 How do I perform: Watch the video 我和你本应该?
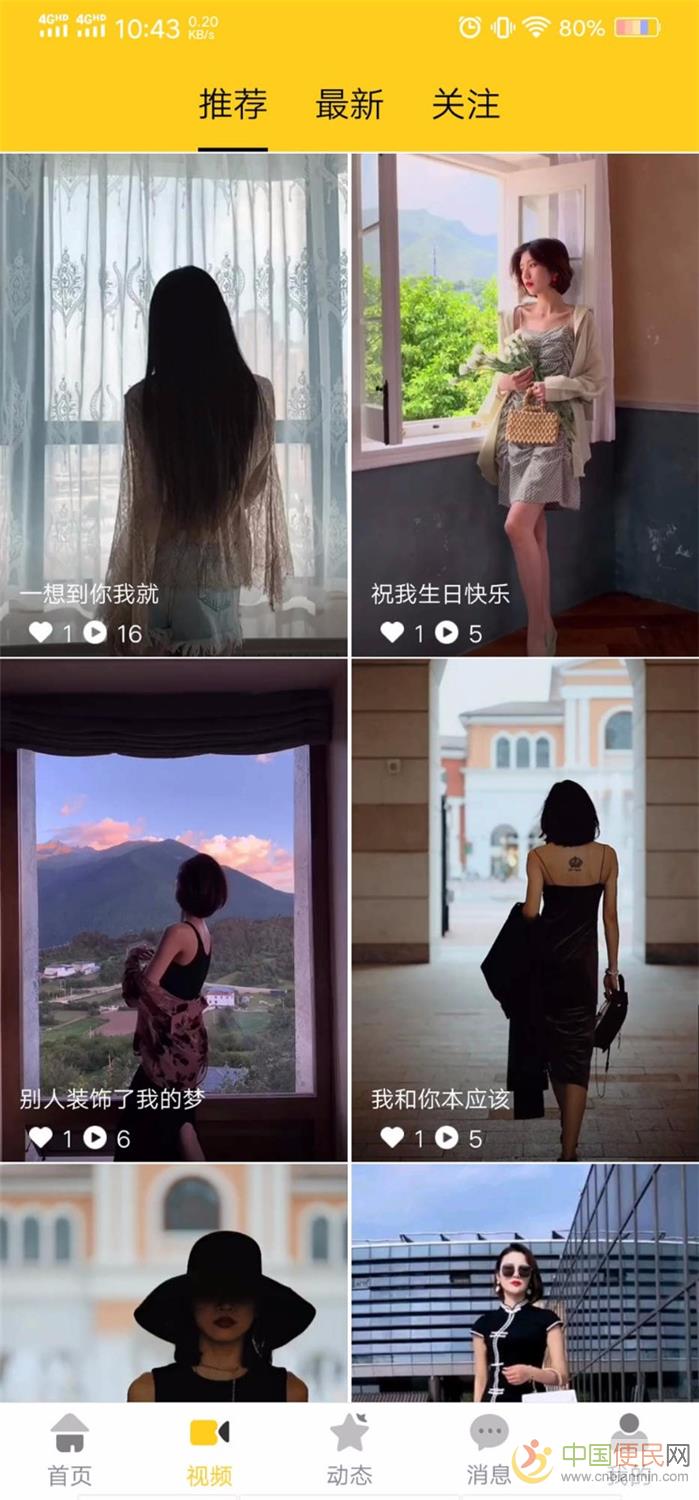[524, 909]
